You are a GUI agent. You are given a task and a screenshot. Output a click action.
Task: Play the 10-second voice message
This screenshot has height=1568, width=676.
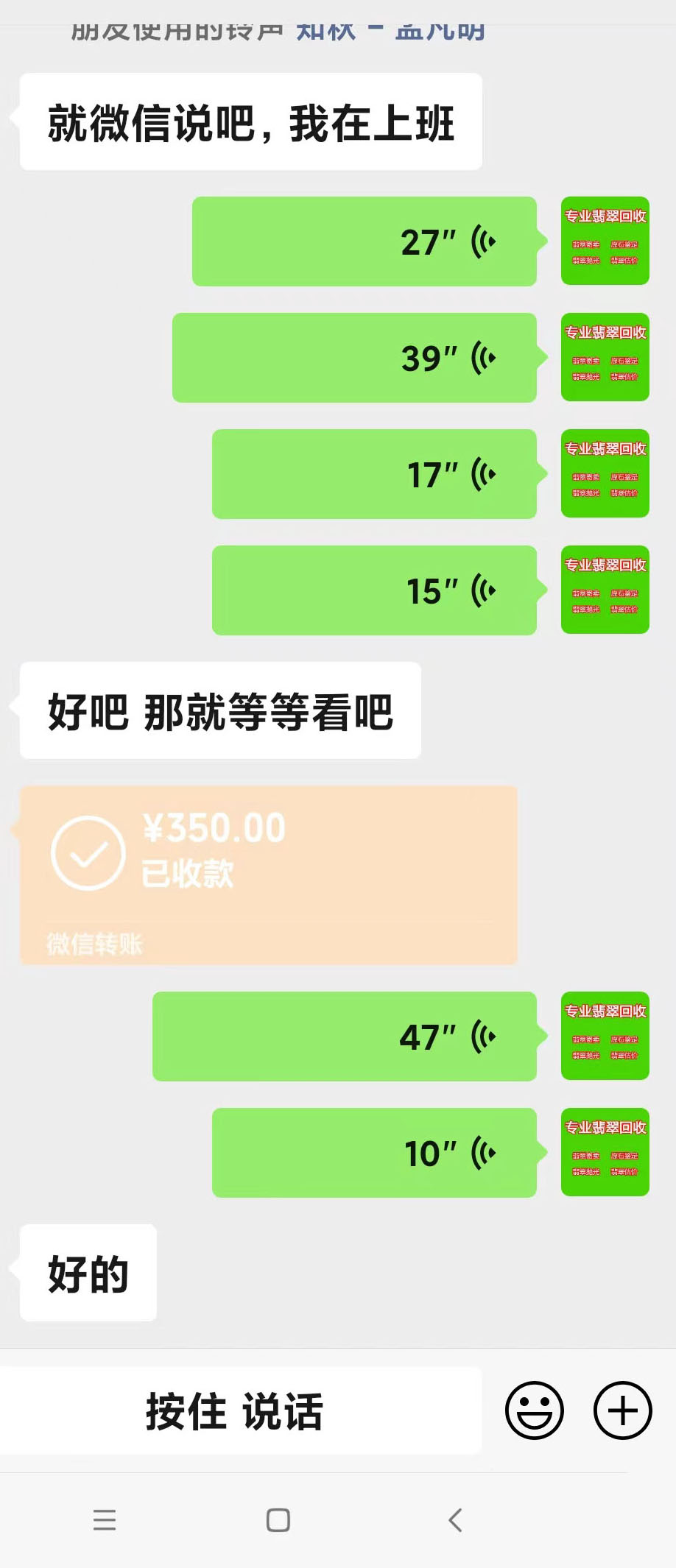click(x=374, y=1153)
